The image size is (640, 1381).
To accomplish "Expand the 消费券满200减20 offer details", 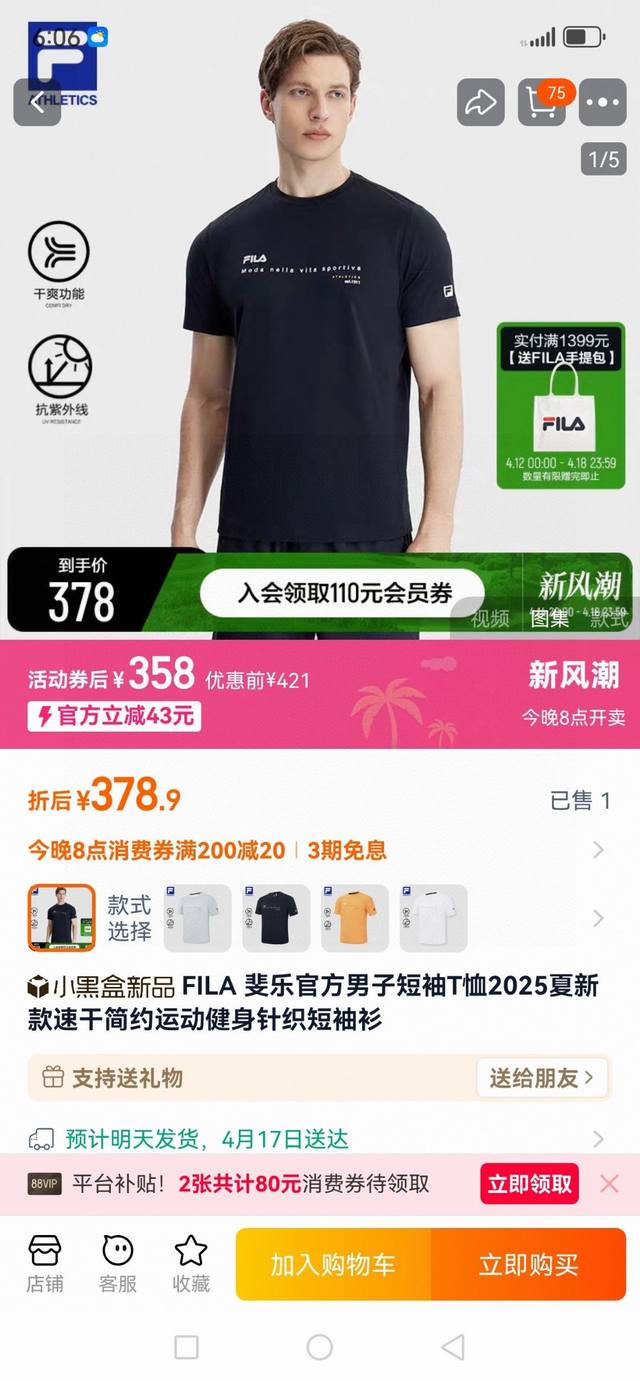I will point(598,851).
